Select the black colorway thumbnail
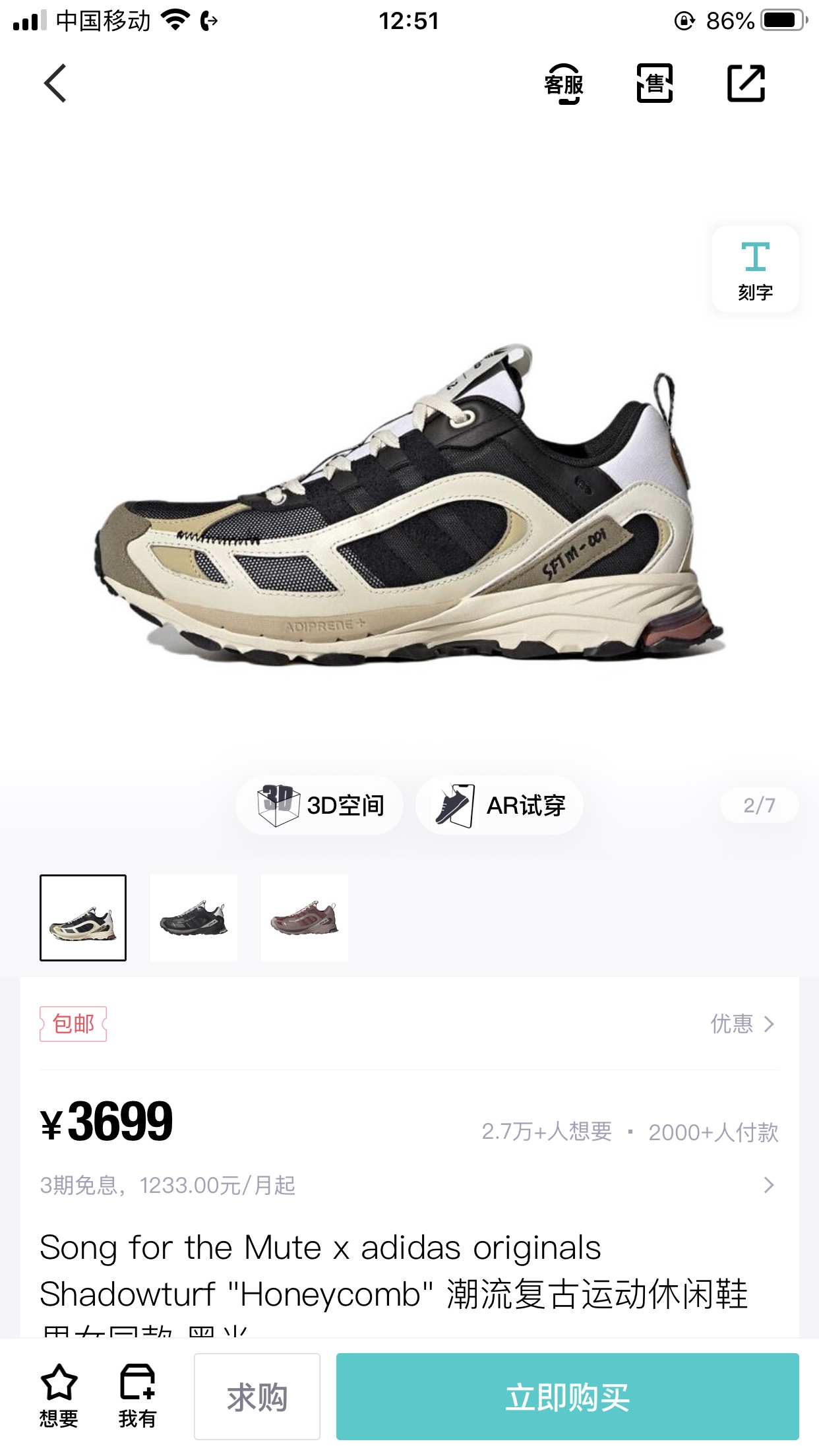Screen dimensions: 819x1456 [x=194, y=917]
